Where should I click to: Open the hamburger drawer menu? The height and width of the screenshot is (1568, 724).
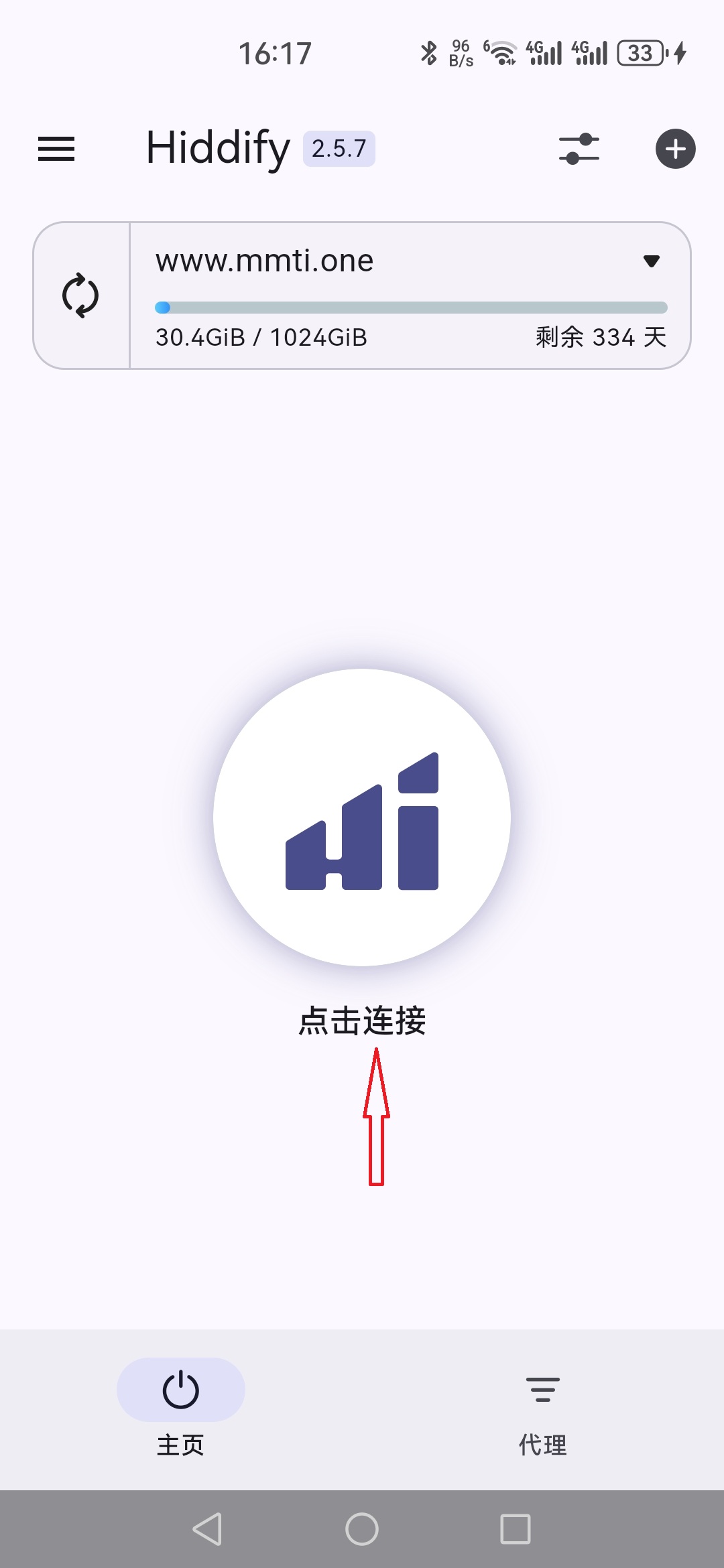[56, 149]
